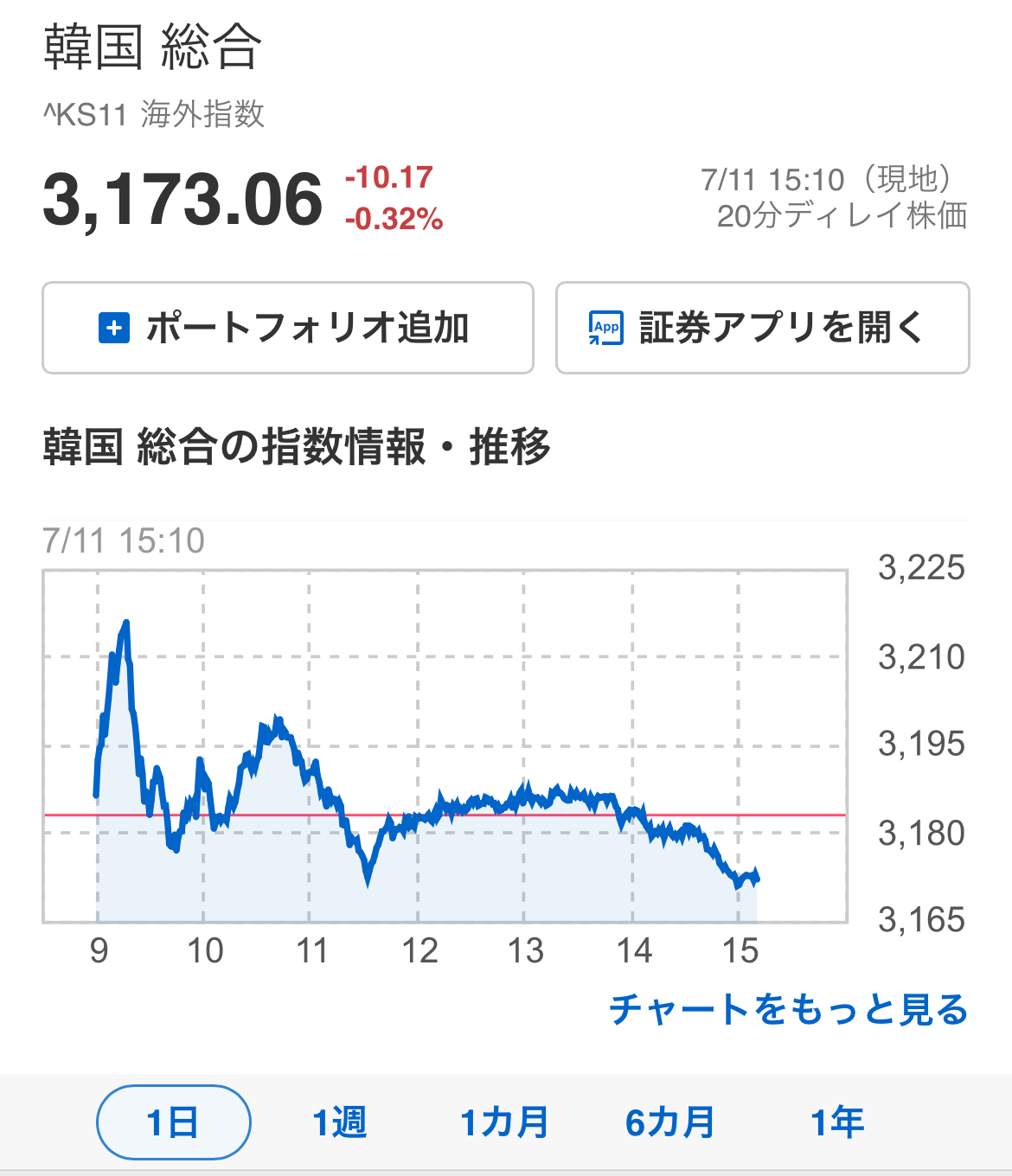The width and height of the screenshot is (1012, 1176).
Task: Open チャートをもっと見る link
Action: coord(788,1009)
